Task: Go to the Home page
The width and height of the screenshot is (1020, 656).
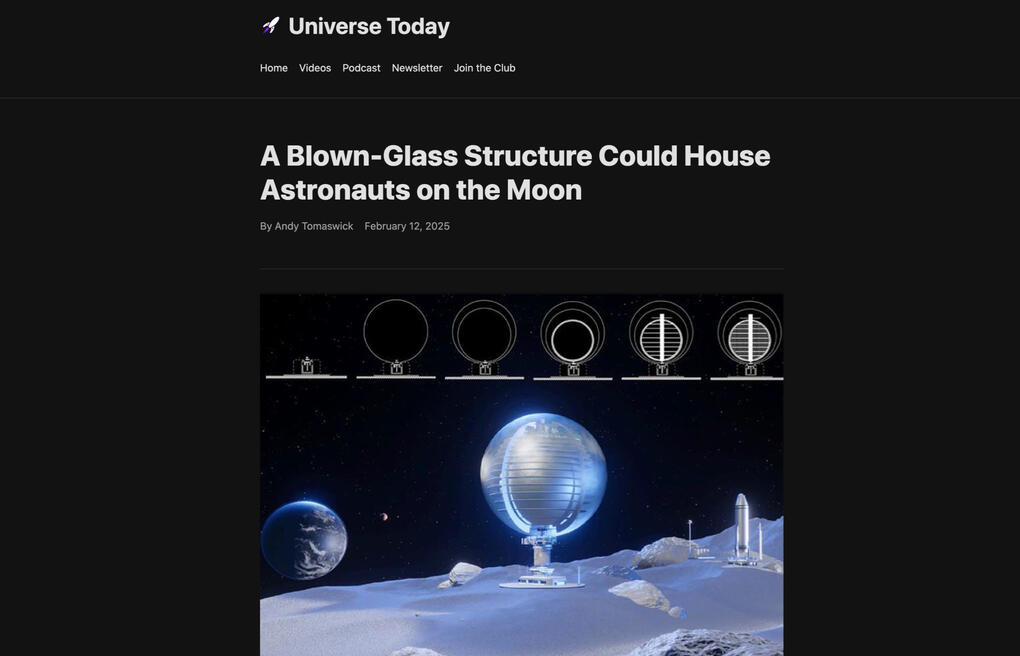Action: click(x=273, y=68)
